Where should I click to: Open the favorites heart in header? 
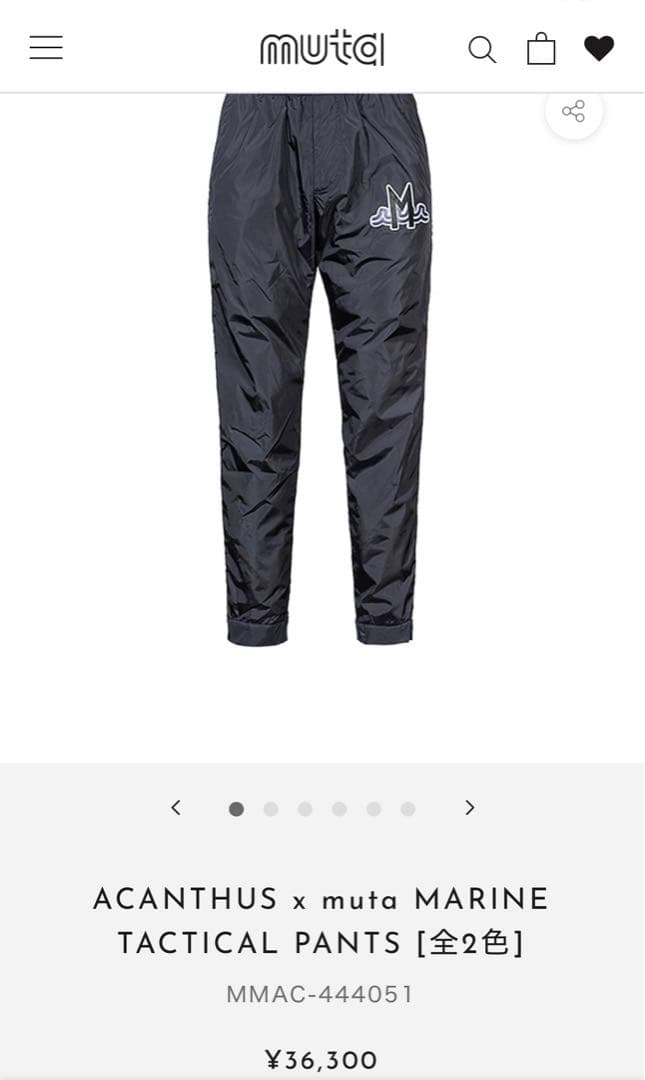[599, 48]
